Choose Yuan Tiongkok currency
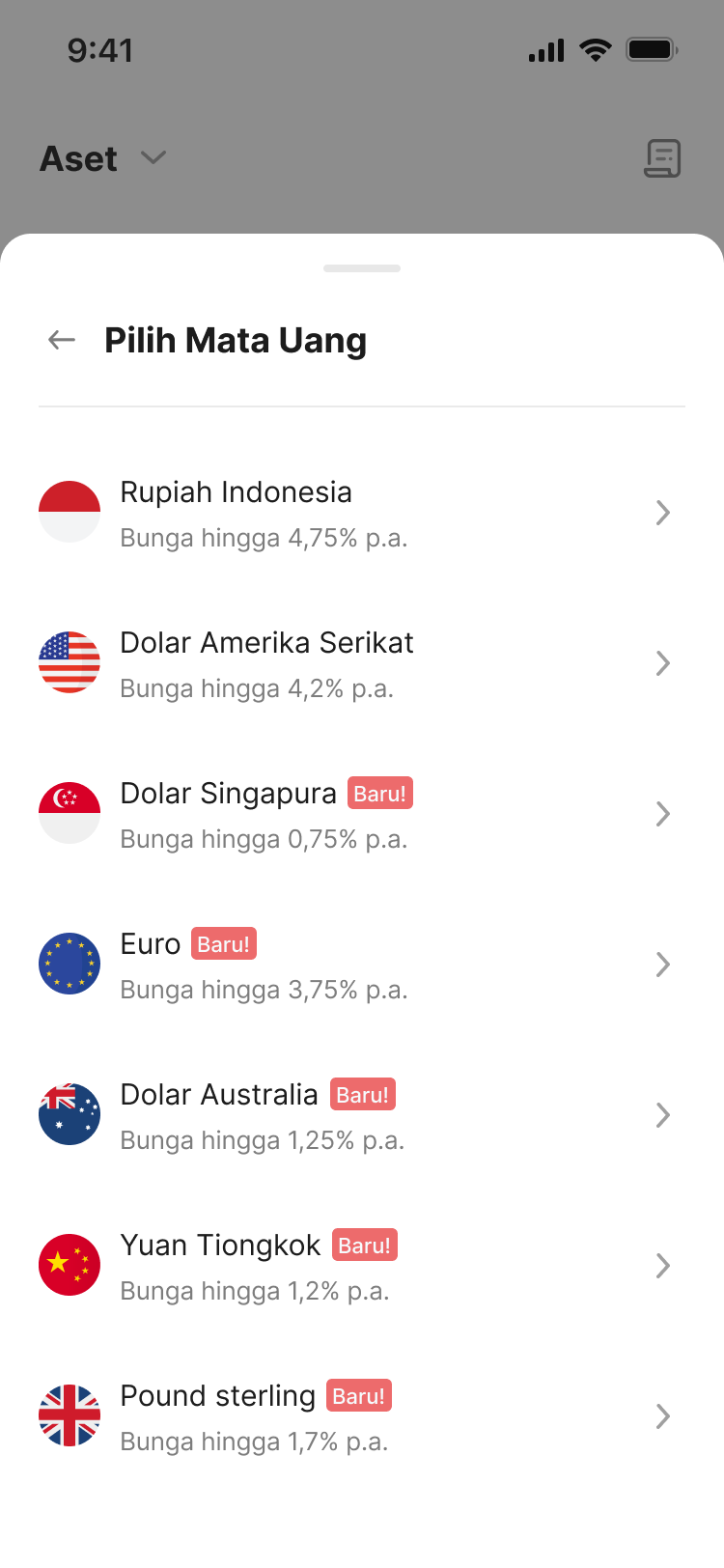724x1568 pixels. pos(361,1266)
